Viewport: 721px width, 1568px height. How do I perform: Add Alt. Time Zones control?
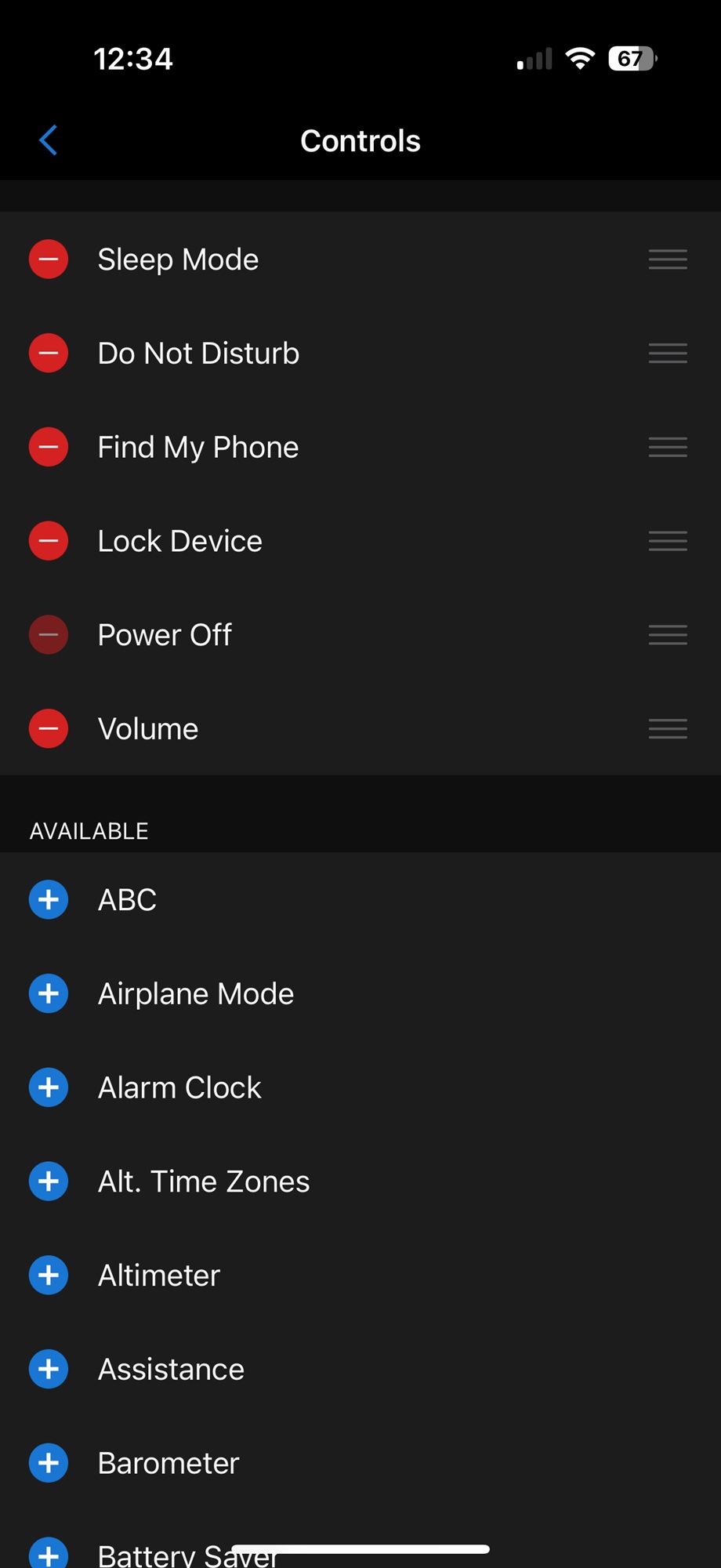pyautogui.click(x=49, y=1181)
